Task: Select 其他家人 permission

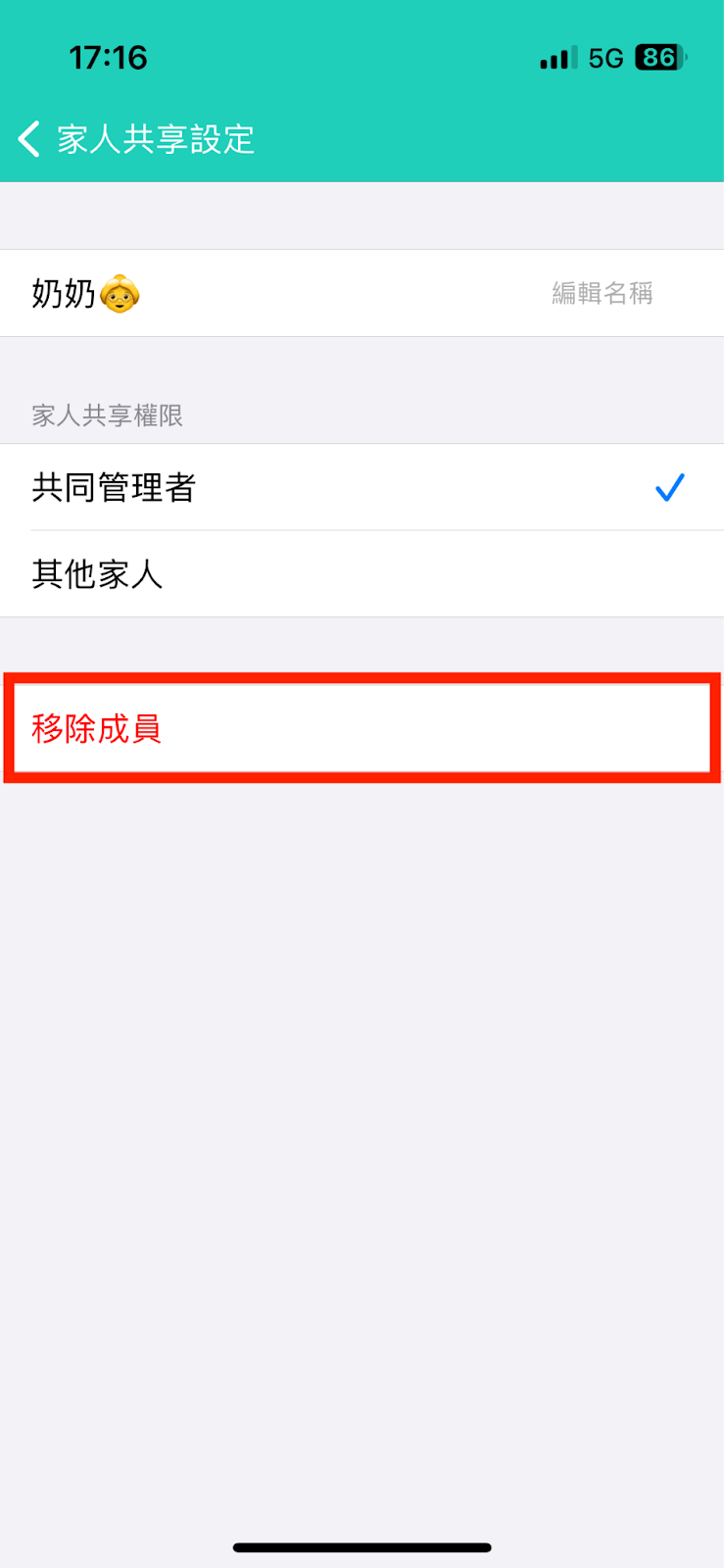Action: point(362,574)
